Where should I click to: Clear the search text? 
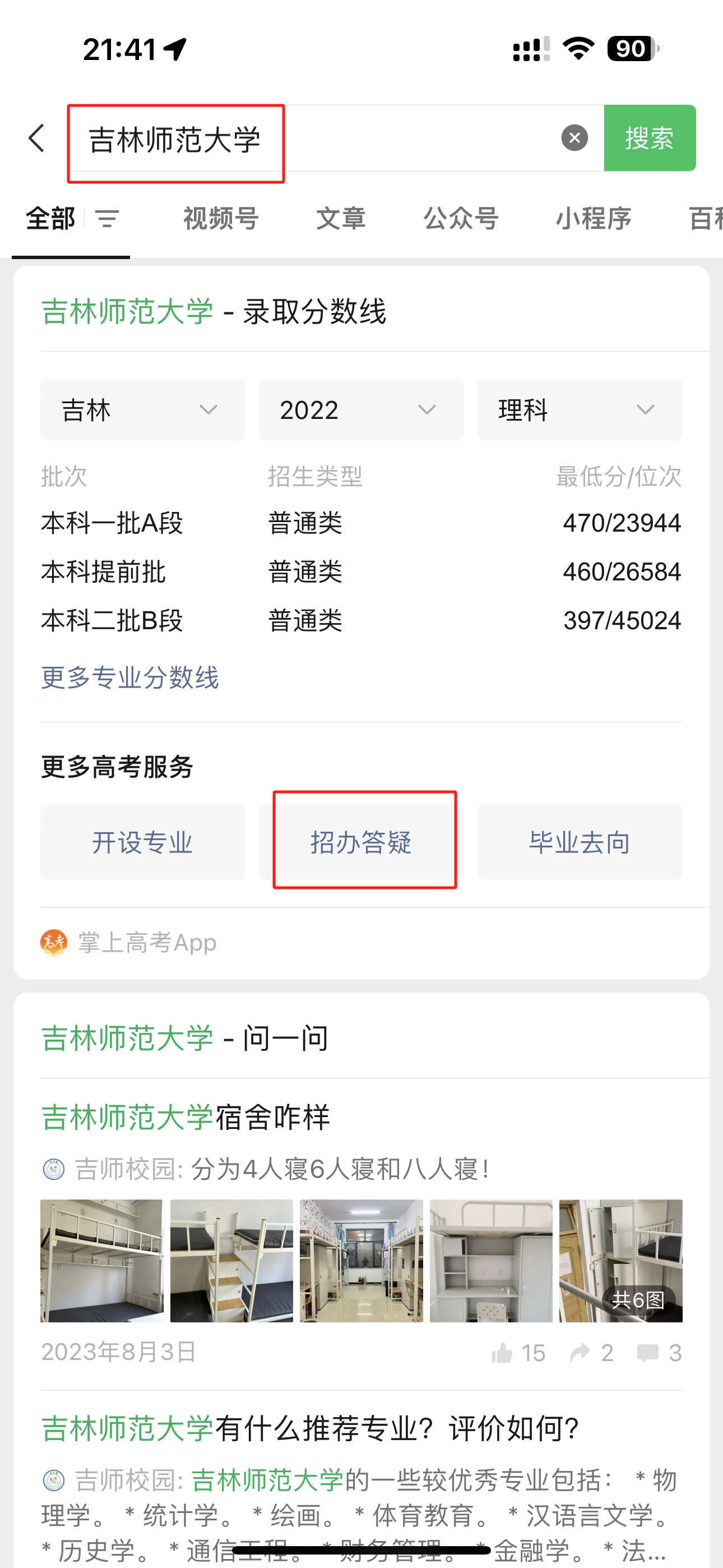(574, 138)
